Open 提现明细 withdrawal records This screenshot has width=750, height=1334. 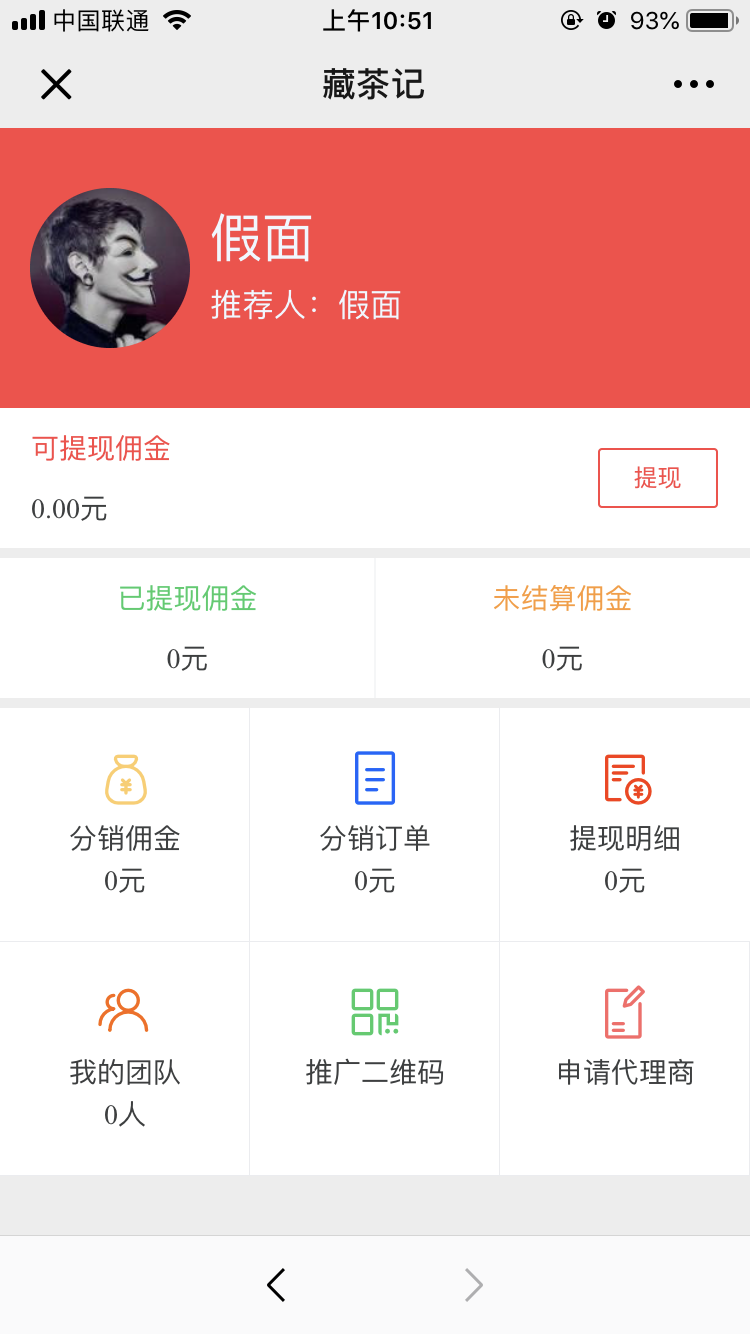tap(625, 825)
